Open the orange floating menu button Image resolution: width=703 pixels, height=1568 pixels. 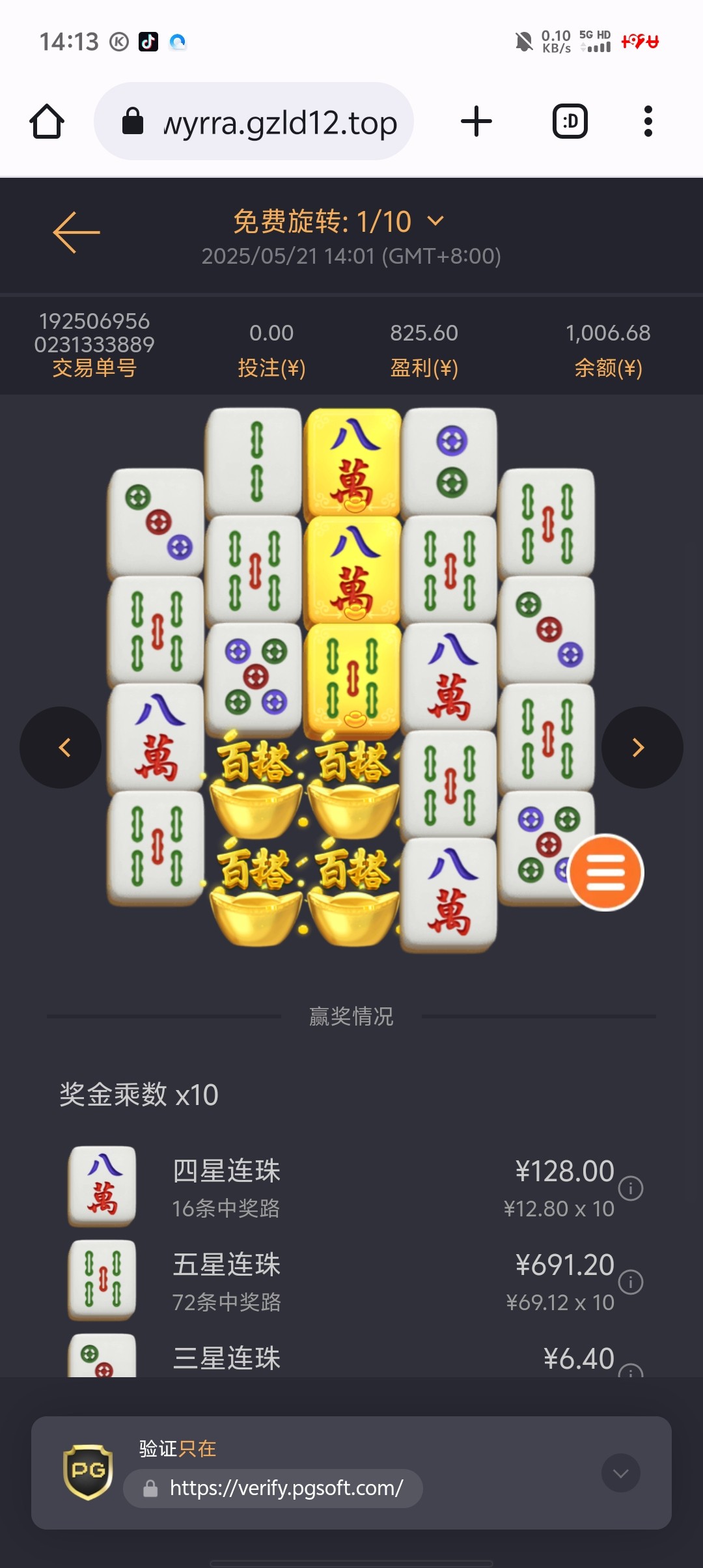click(x=605, y=873)
